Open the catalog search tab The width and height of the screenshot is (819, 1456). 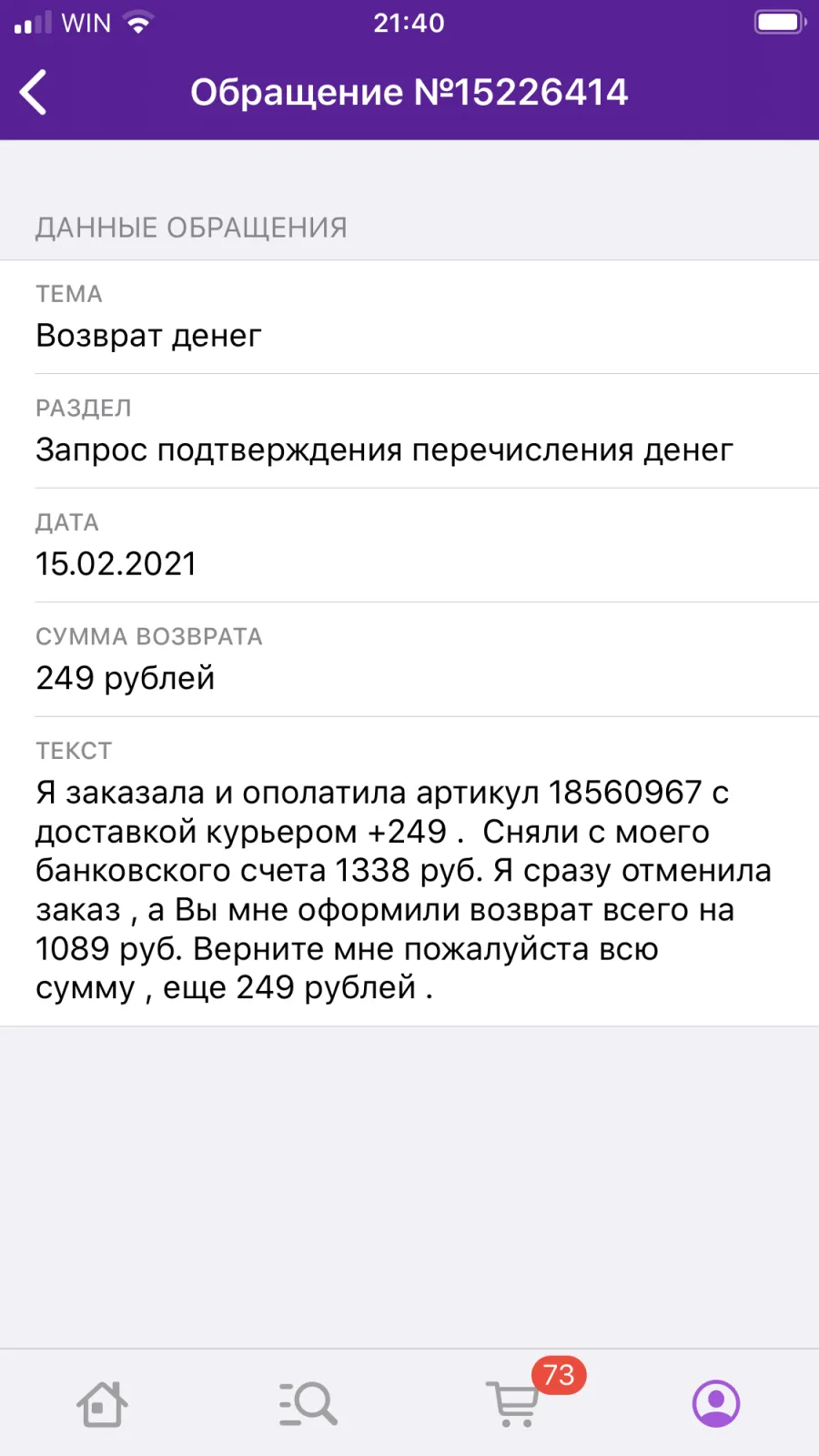tap(308, 1403)
